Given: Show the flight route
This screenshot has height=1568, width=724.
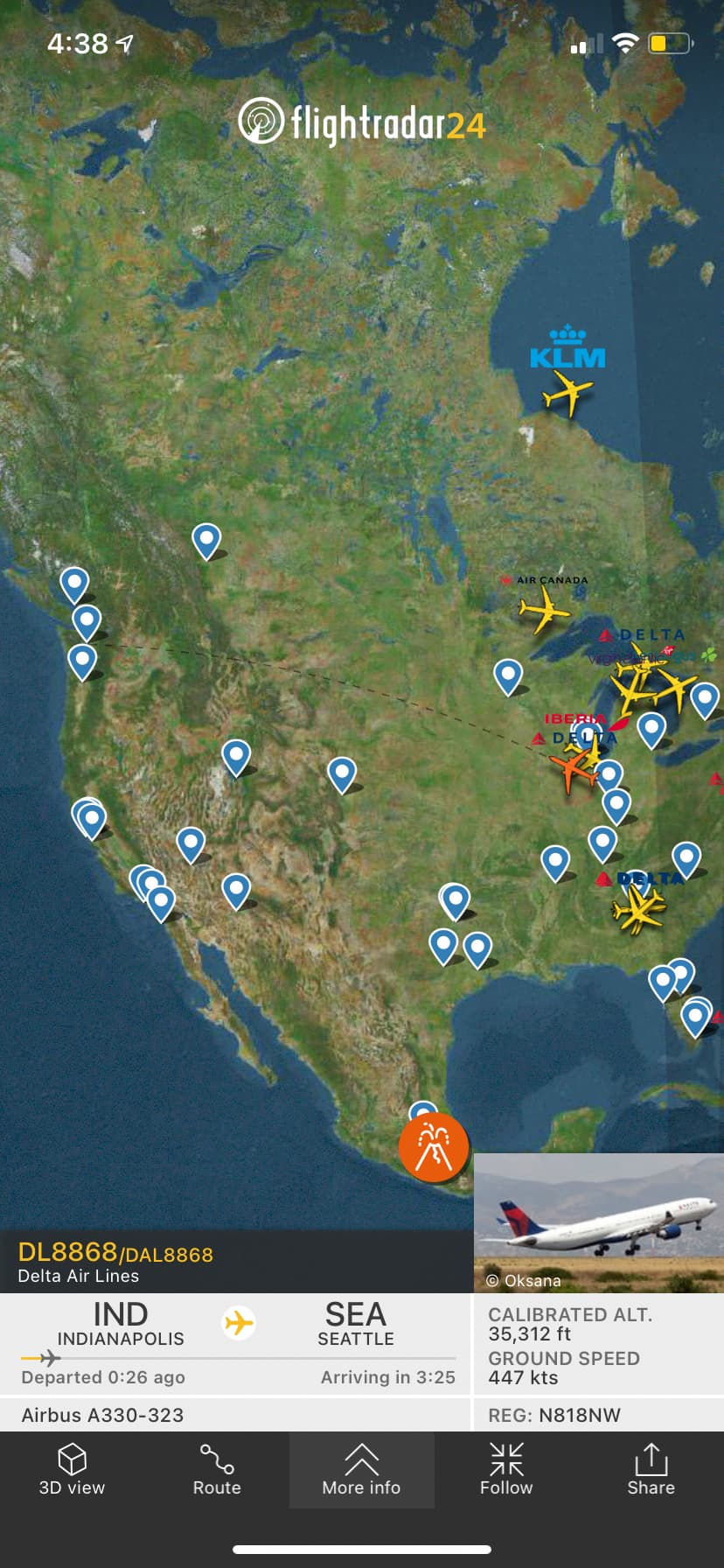Looking at the screenshot, I should 217,1469.
